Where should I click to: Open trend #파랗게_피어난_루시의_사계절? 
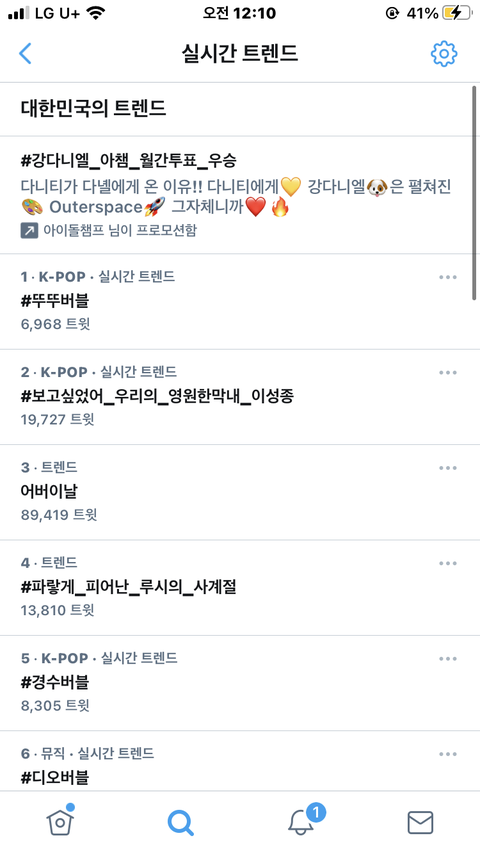click(240, 587)
